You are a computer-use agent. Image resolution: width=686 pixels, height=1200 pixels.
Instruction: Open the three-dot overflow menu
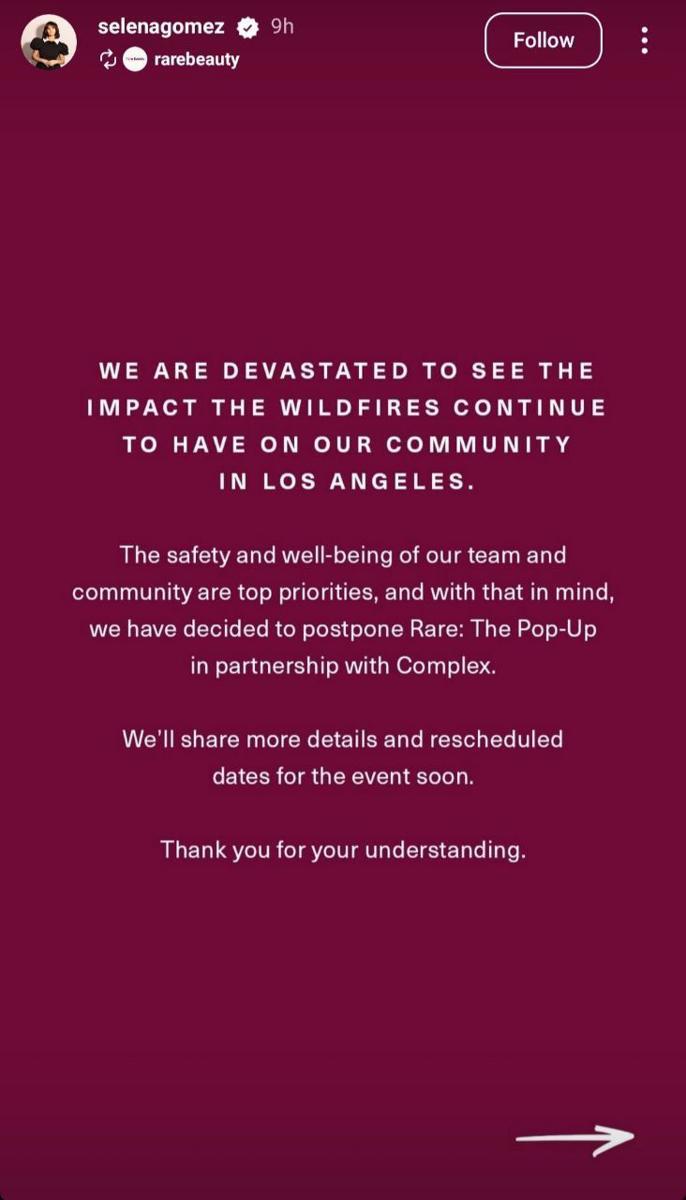coord(644,41)
